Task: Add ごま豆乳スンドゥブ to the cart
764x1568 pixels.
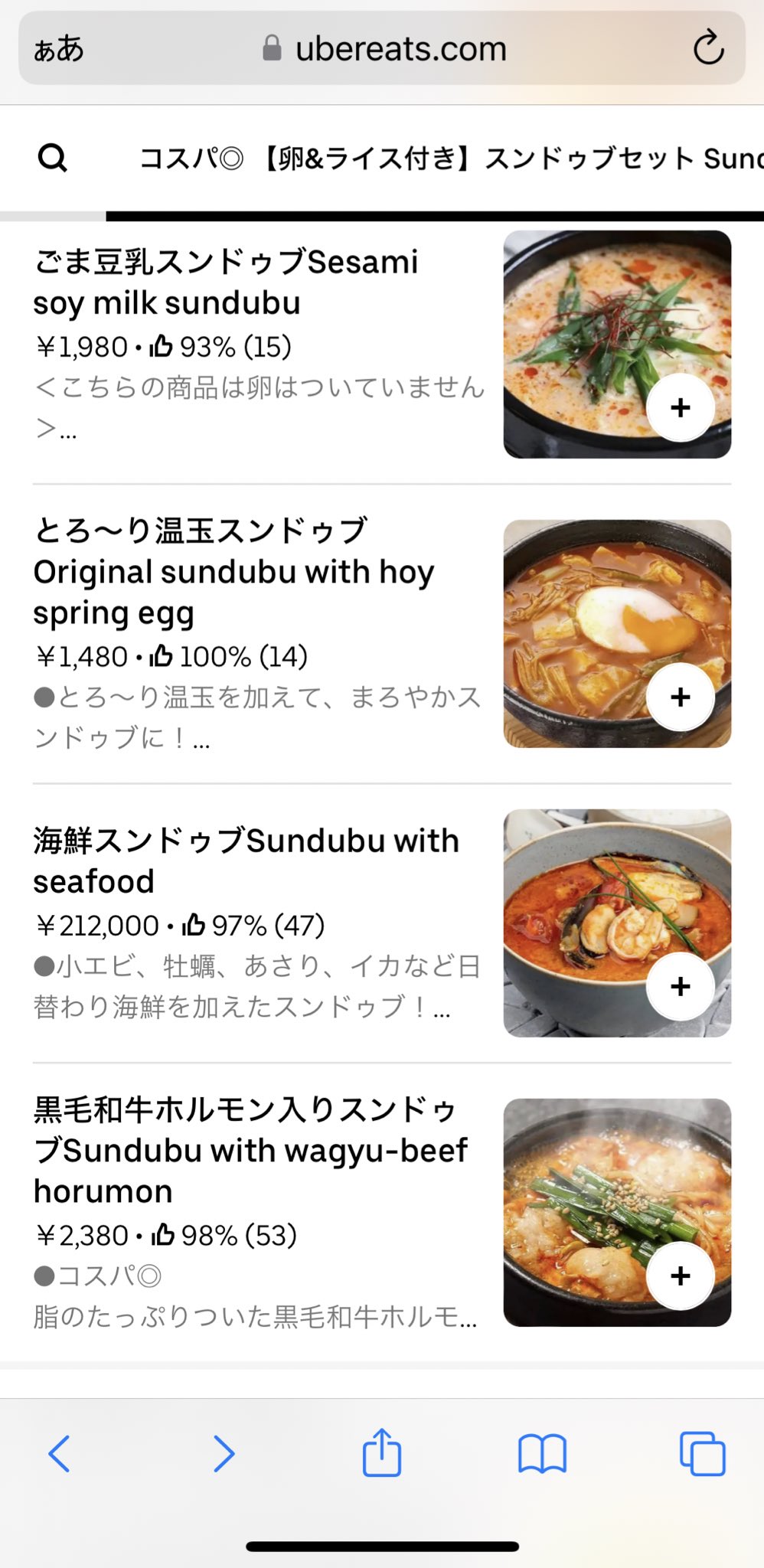Action: point(680,407)
